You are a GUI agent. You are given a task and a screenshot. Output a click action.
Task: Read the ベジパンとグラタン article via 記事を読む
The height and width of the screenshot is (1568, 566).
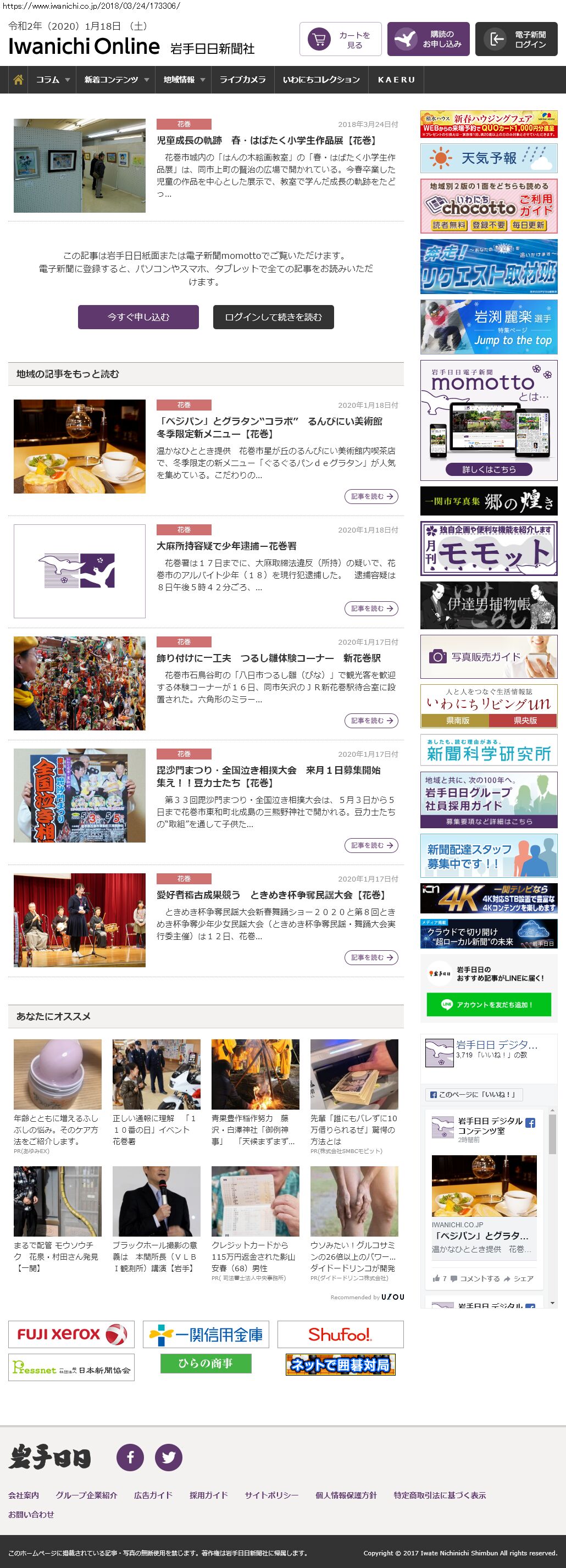click(x=371, y=497)
